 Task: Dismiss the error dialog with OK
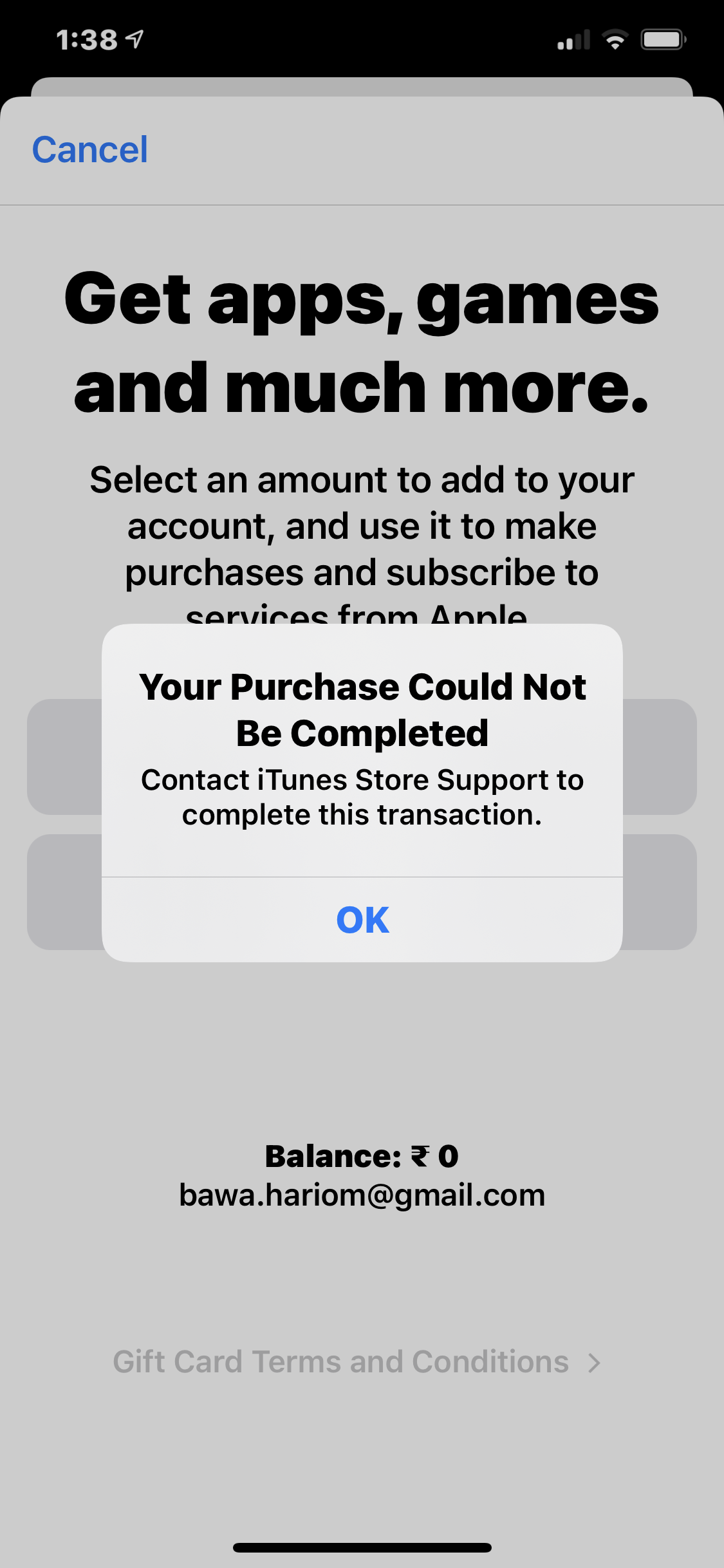point(362,919)
